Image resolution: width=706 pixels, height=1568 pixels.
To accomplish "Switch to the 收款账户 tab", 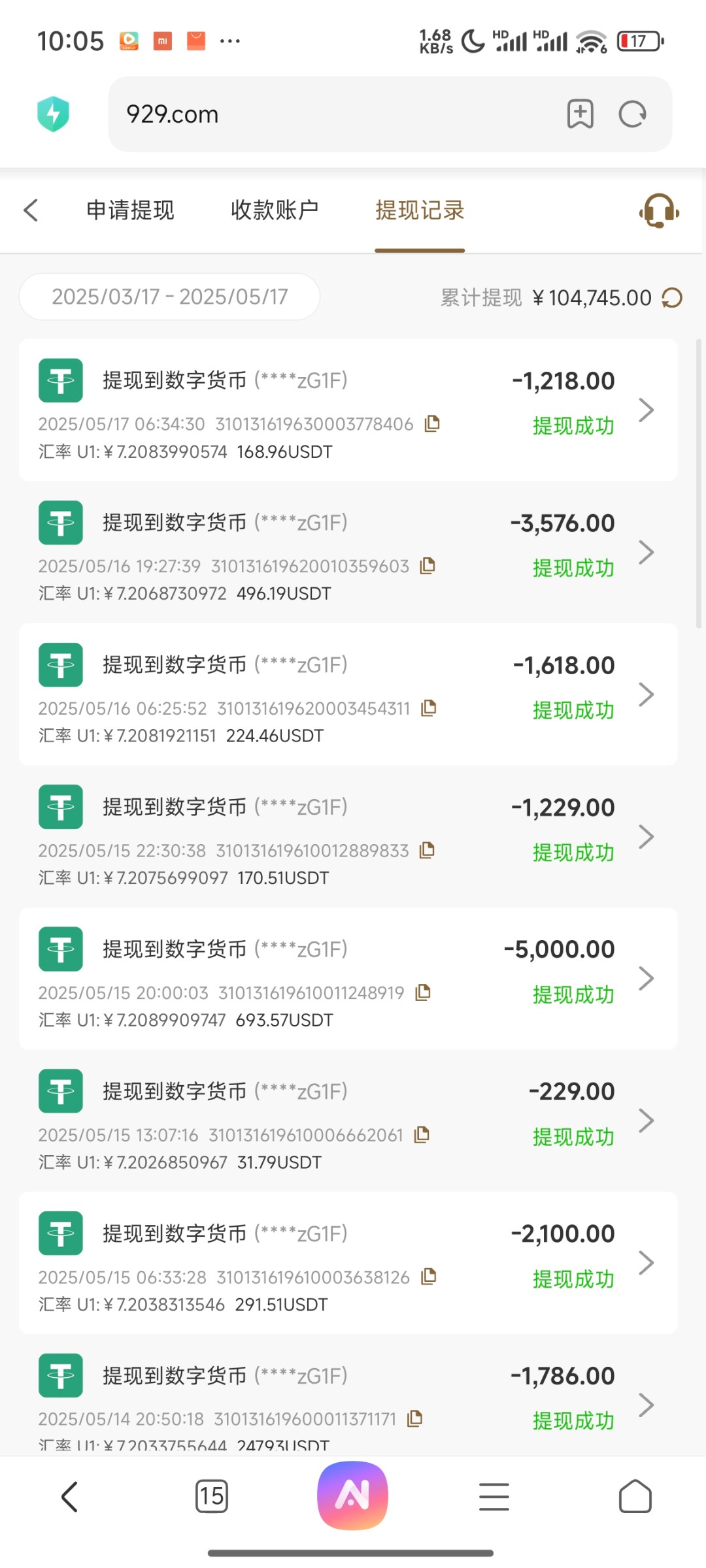I will [x=275, y=210].
